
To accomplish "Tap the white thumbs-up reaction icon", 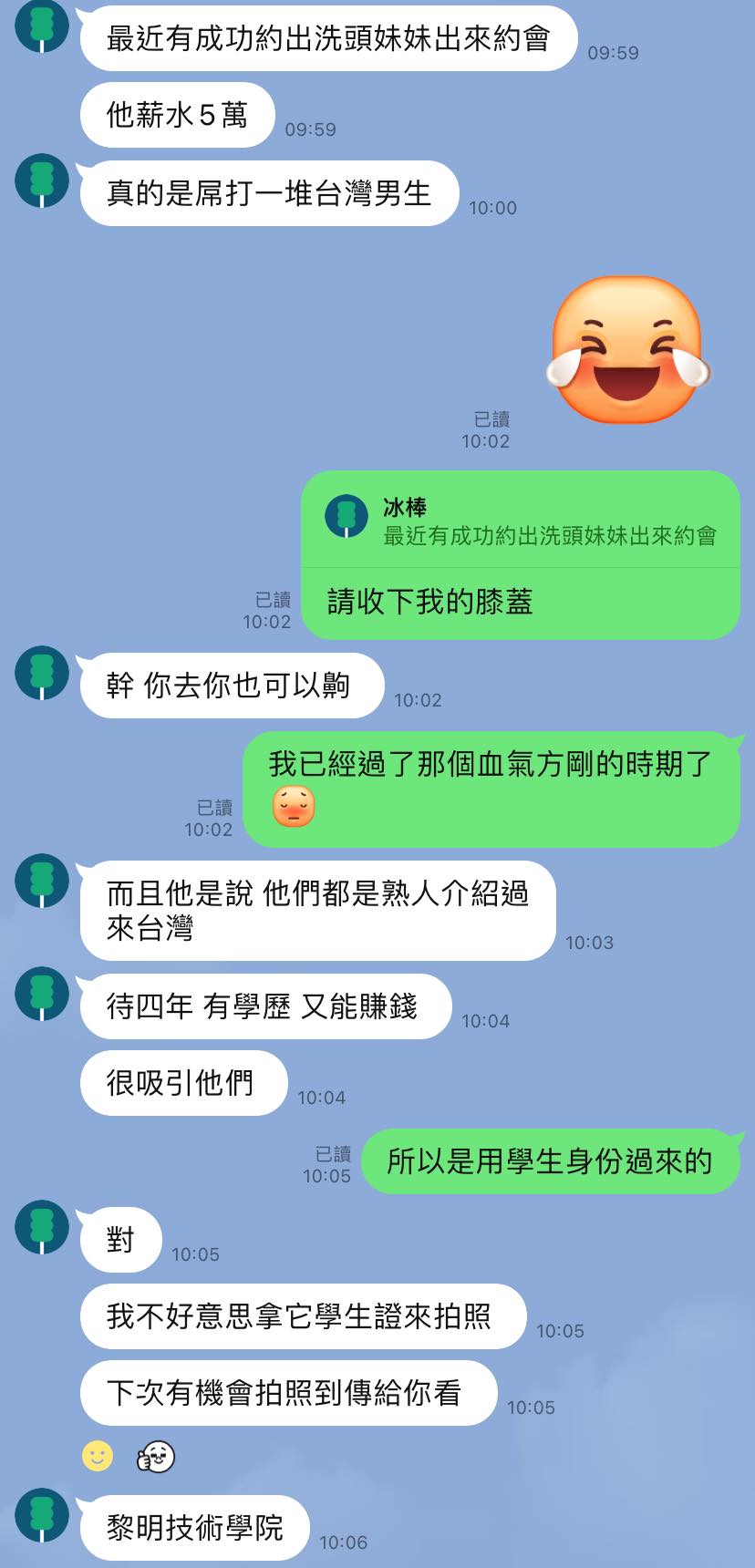I will pos(156,1456).
